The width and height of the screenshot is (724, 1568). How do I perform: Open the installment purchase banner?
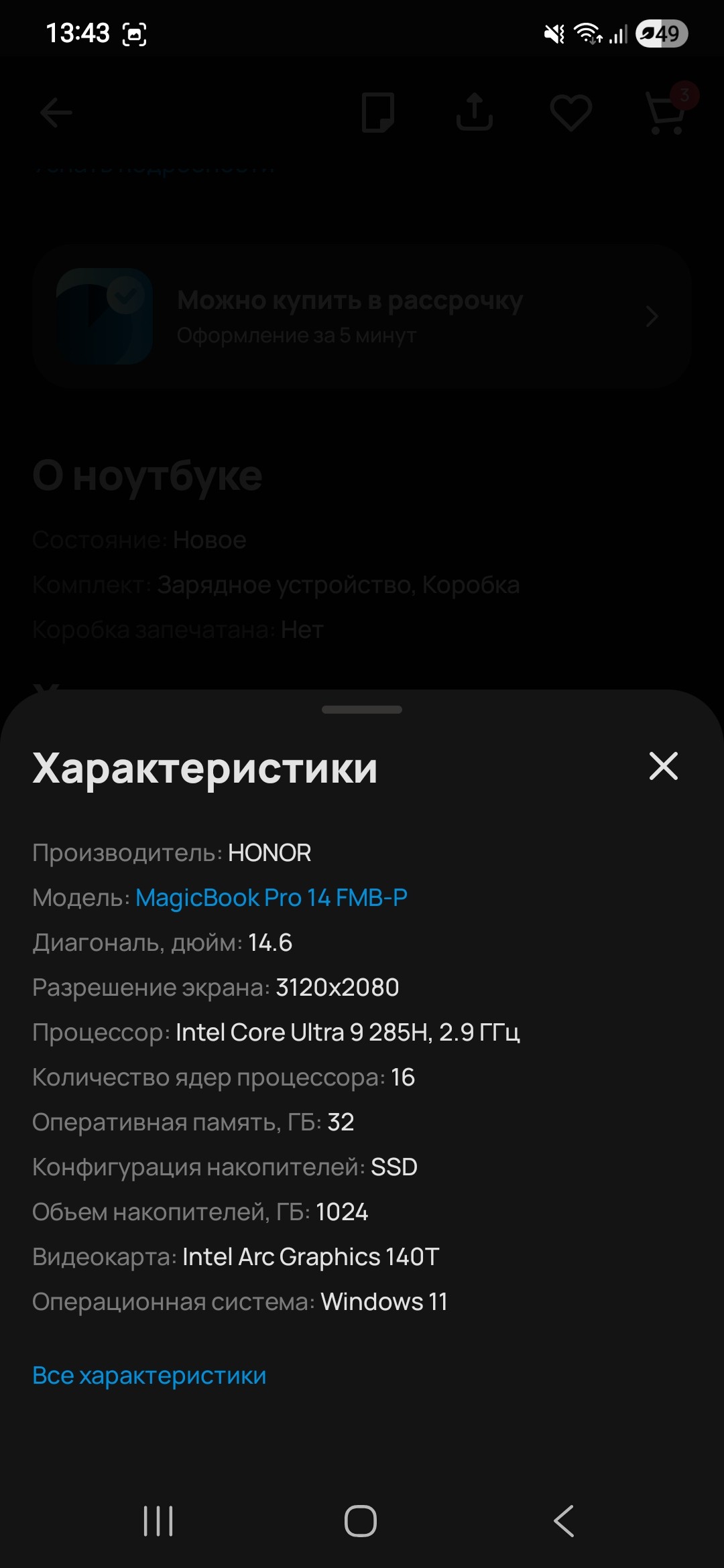pyautogui.click(x=362, y=316)
